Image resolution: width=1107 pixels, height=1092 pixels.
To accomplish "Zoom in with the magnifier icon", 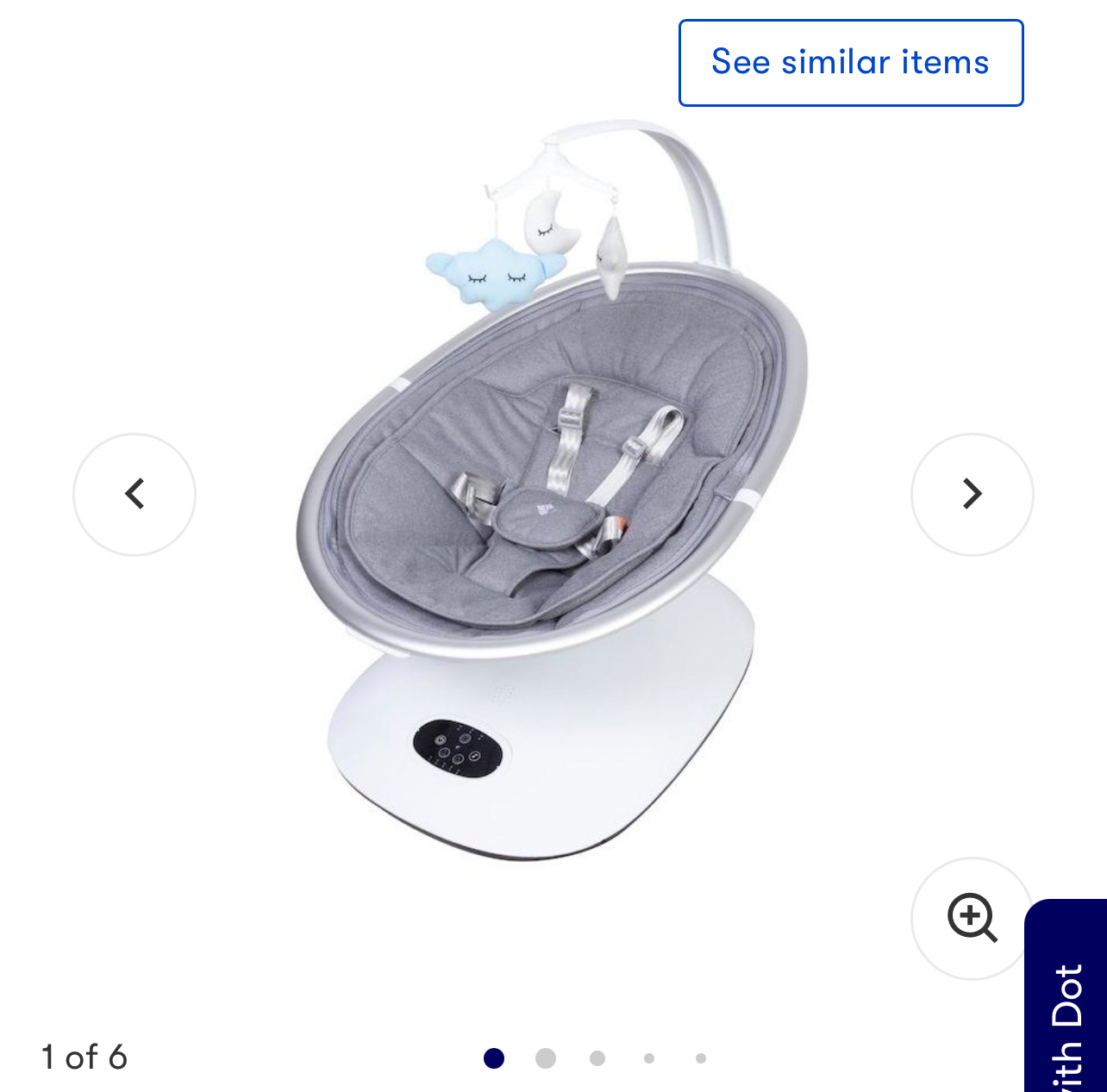I will click(972, 918).
